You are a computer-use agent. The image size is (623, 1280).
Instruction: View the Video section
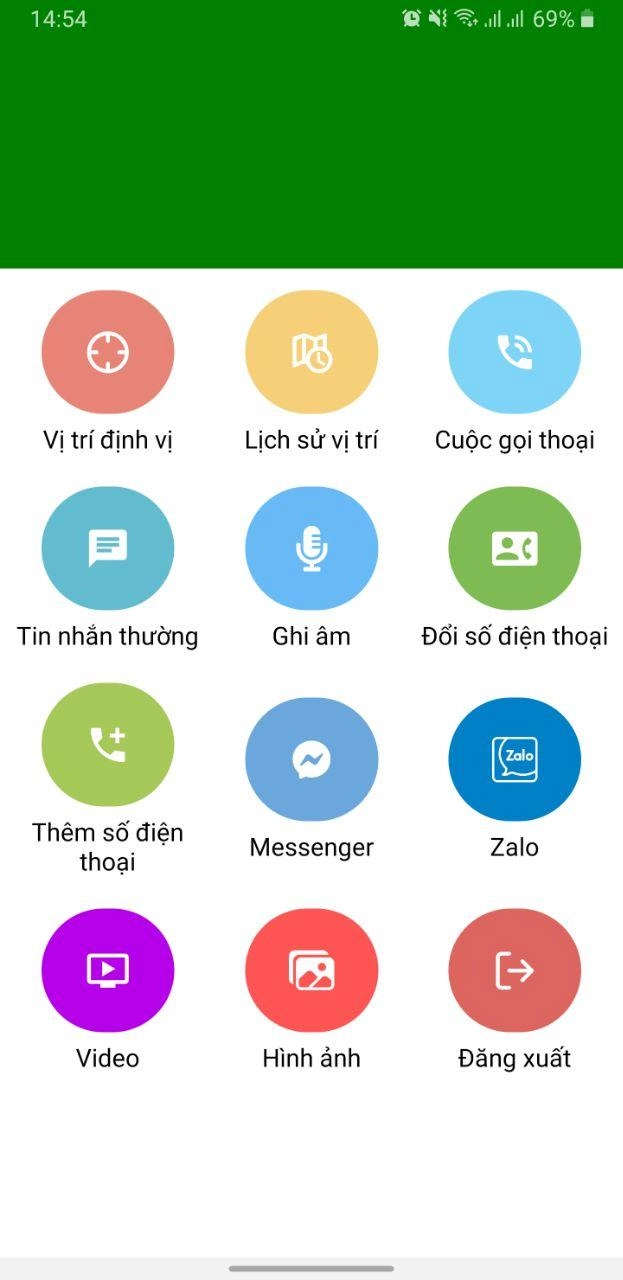tap(108, 970)
